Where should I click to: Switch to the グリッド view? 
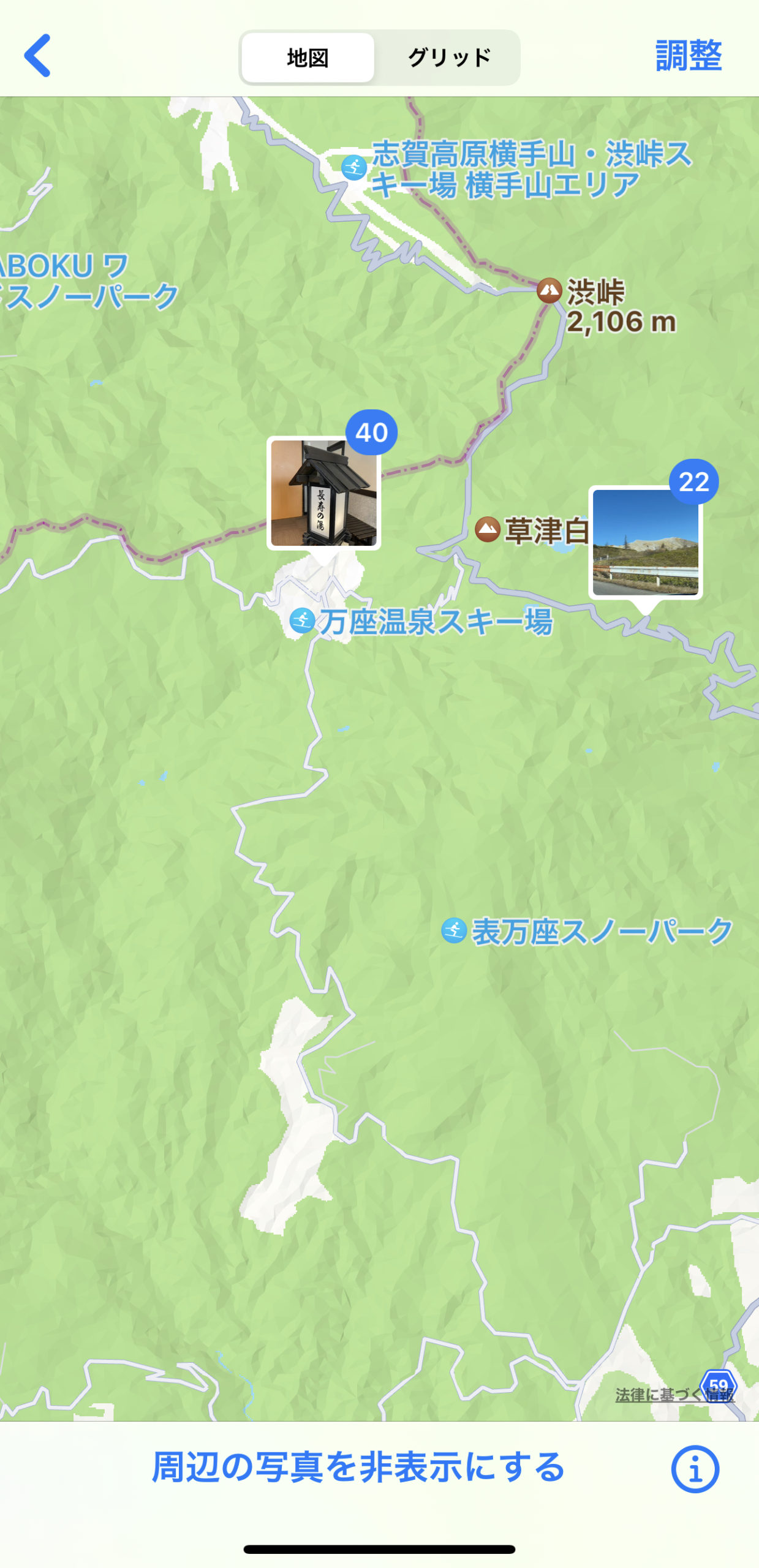click(449, 58)
